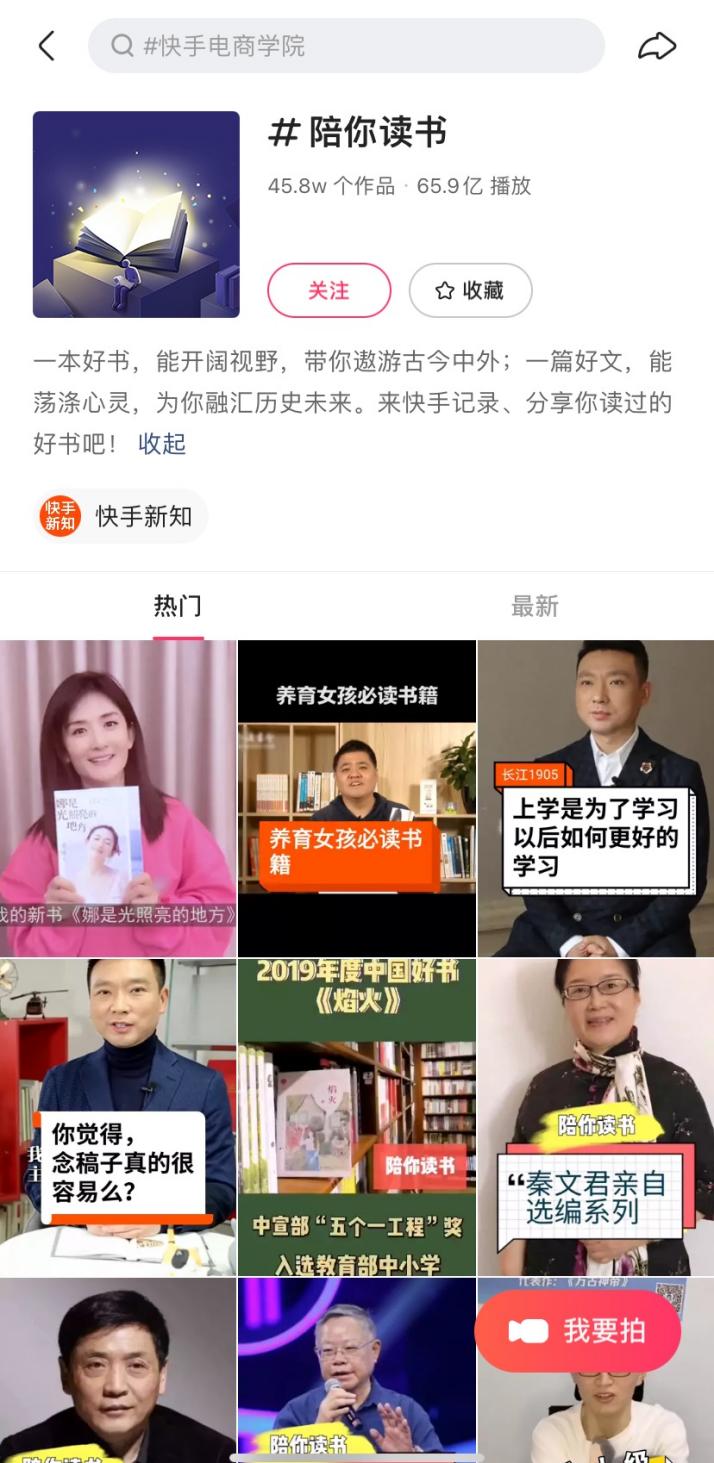Screen dimensions: 714x1463
Task: Open the 上学是为了学习 video
Action: coord(596,798)
